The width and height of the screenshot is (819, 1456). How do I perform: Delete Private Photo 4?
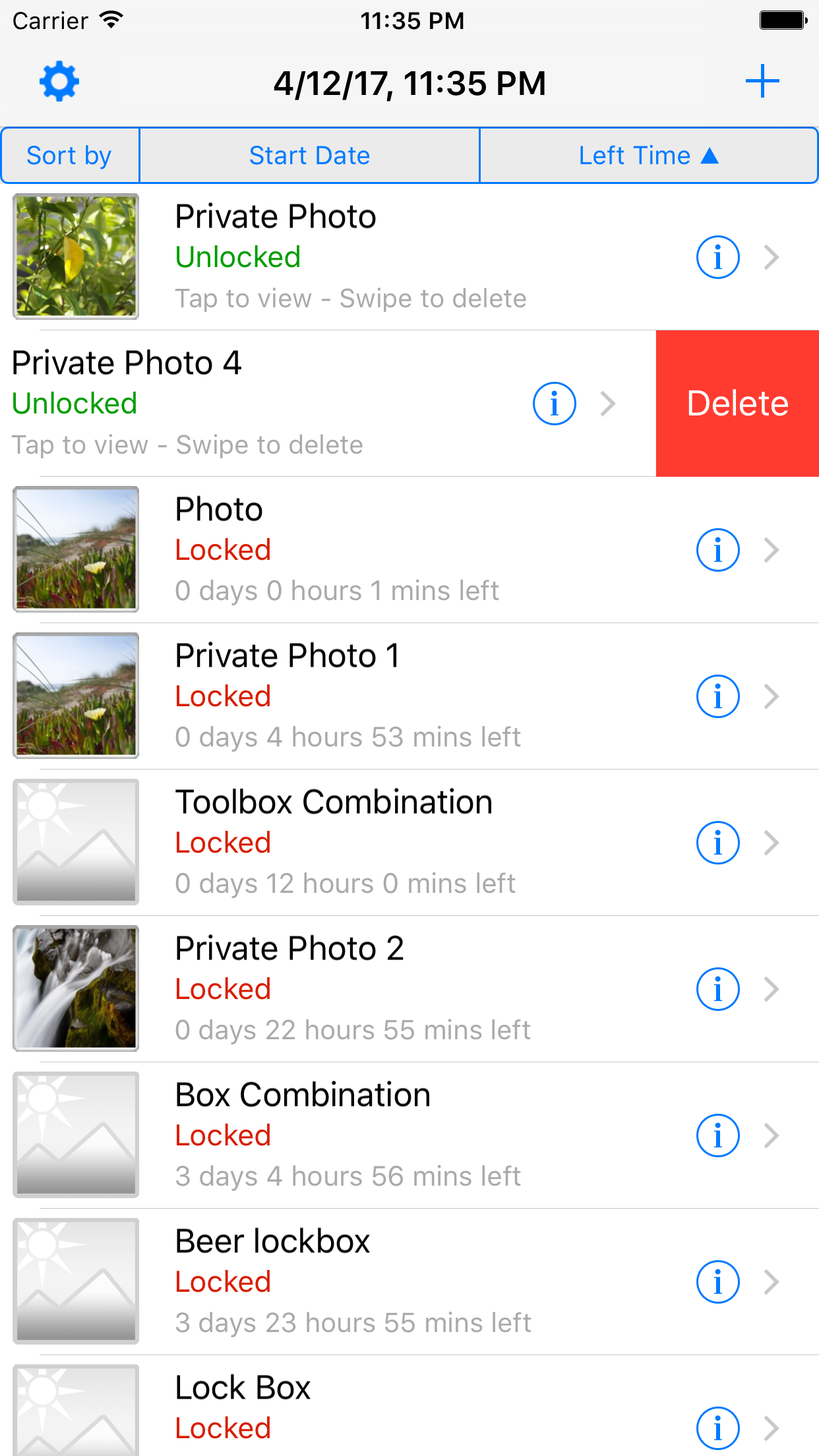[x=737, y=403]
